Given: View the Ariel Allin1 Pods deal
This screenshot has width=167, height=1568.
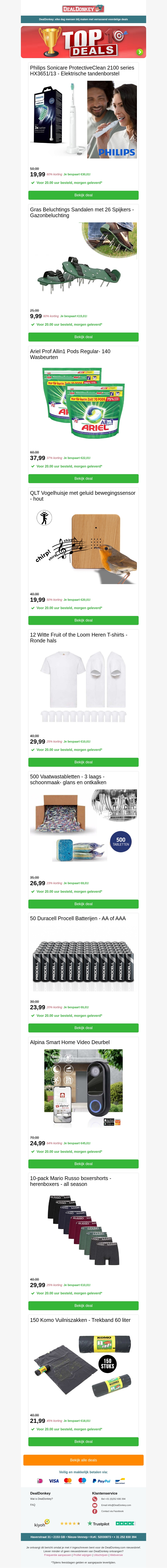Looking at the screenshot, I should click(83, 479).
